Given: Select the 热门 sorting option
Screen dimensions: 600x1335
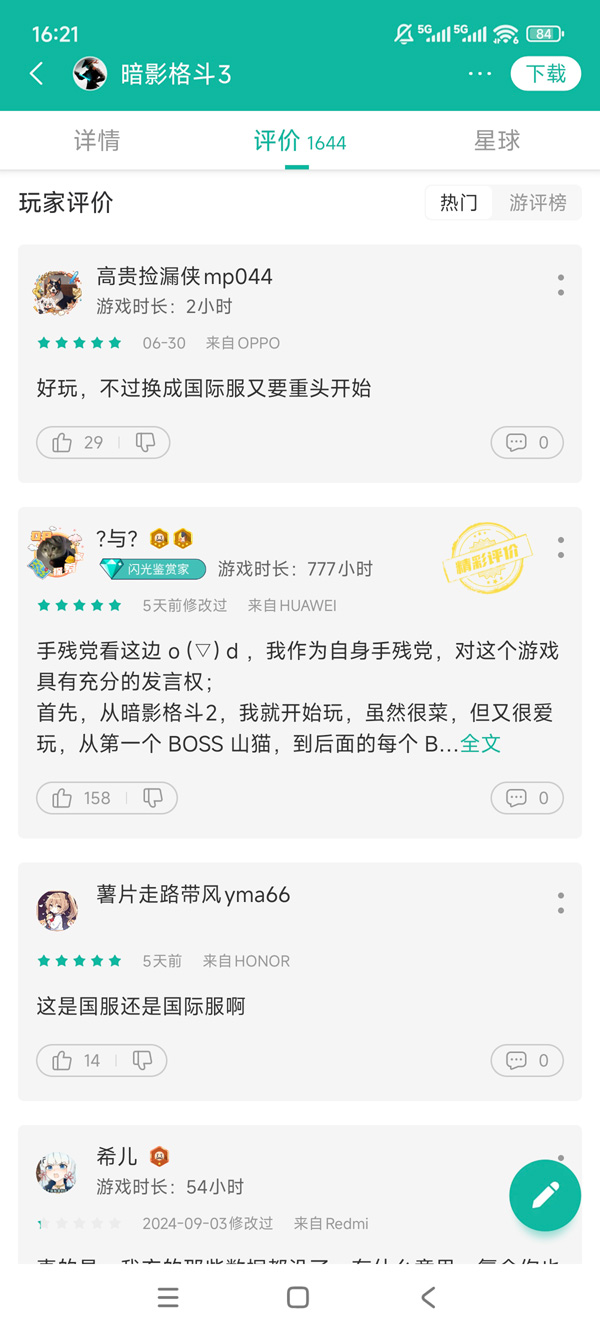Looking at the screenshot, I should coord(459,203).
